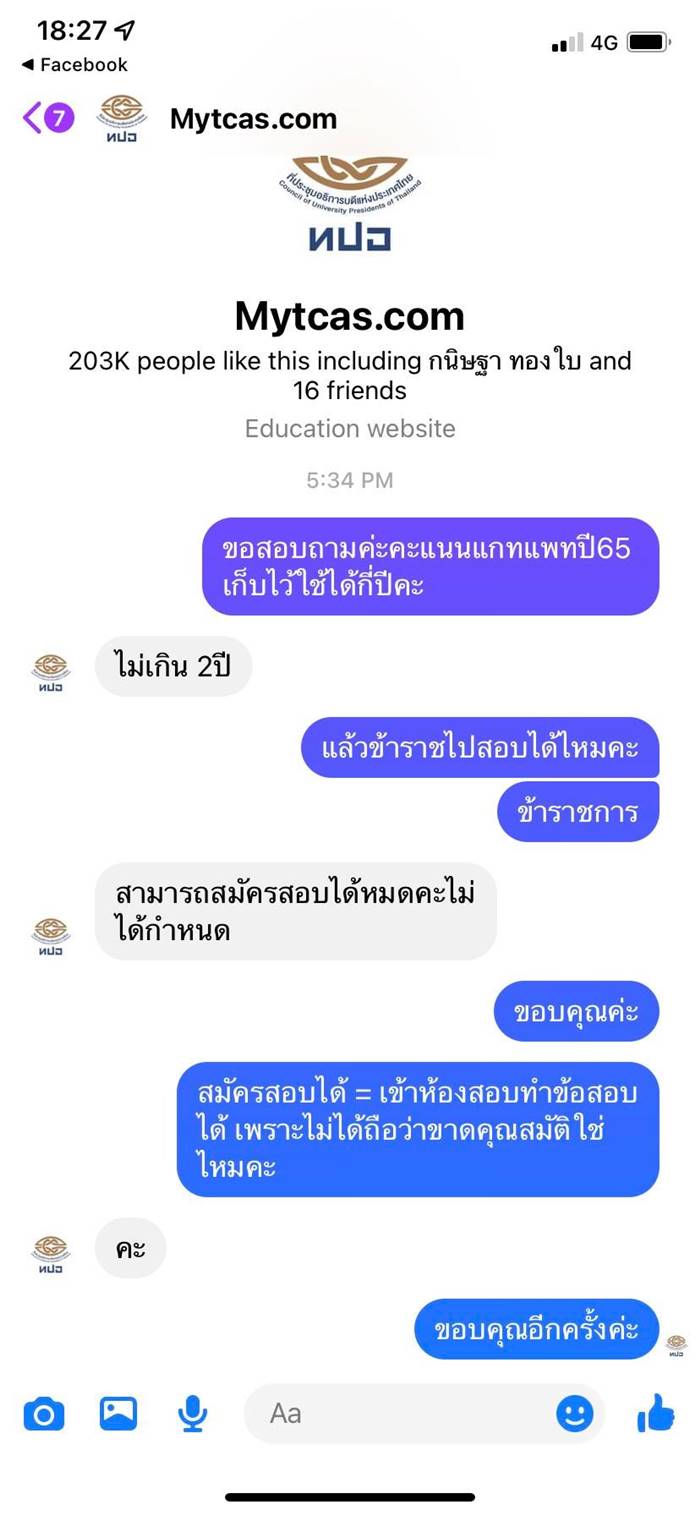Image resolution: width=700 pixels, height=1515 pixels.
Task: Focus the Aa message input field
Action: click(400, 1413)
